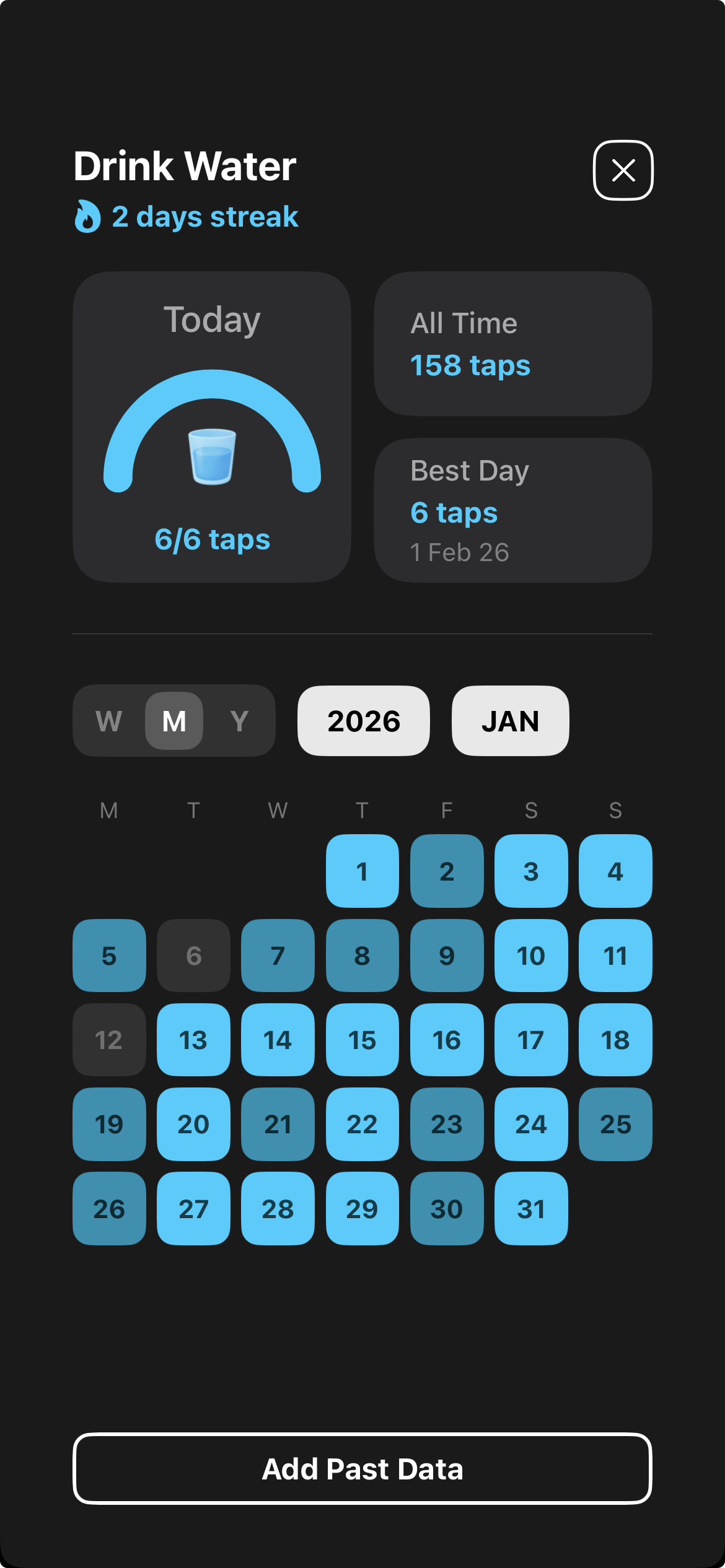
Task: Choose day 12 in the calendar
Action: click(109, 1040)
